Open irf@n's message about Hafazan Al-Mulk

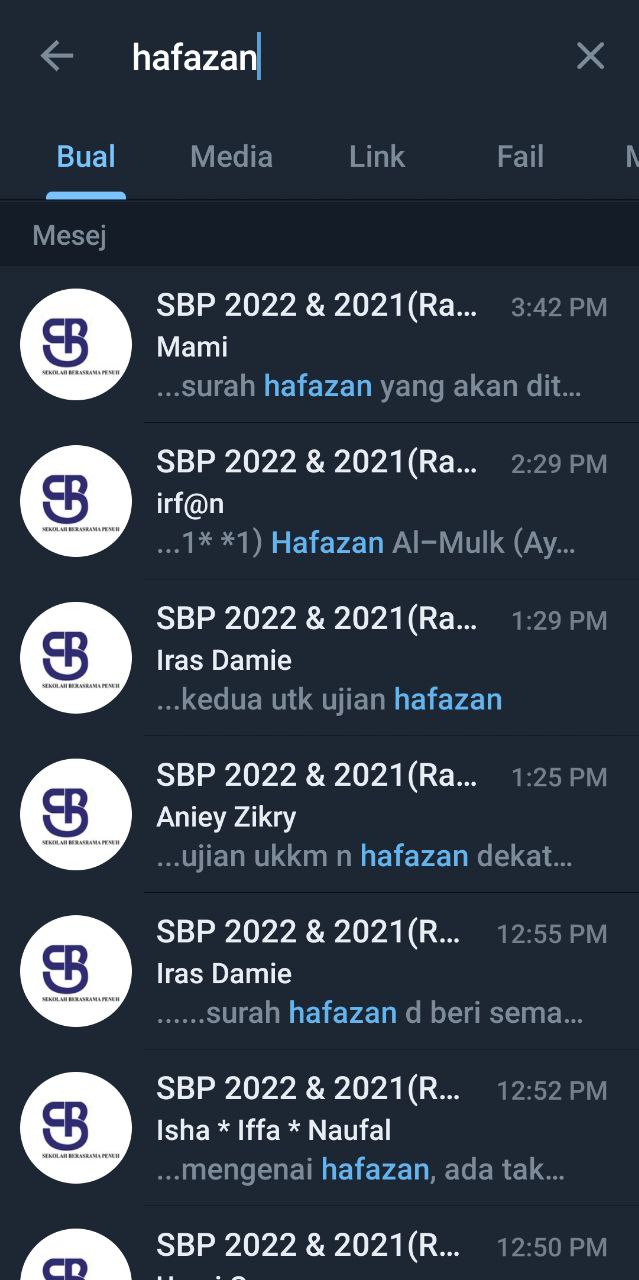point(380,503)
